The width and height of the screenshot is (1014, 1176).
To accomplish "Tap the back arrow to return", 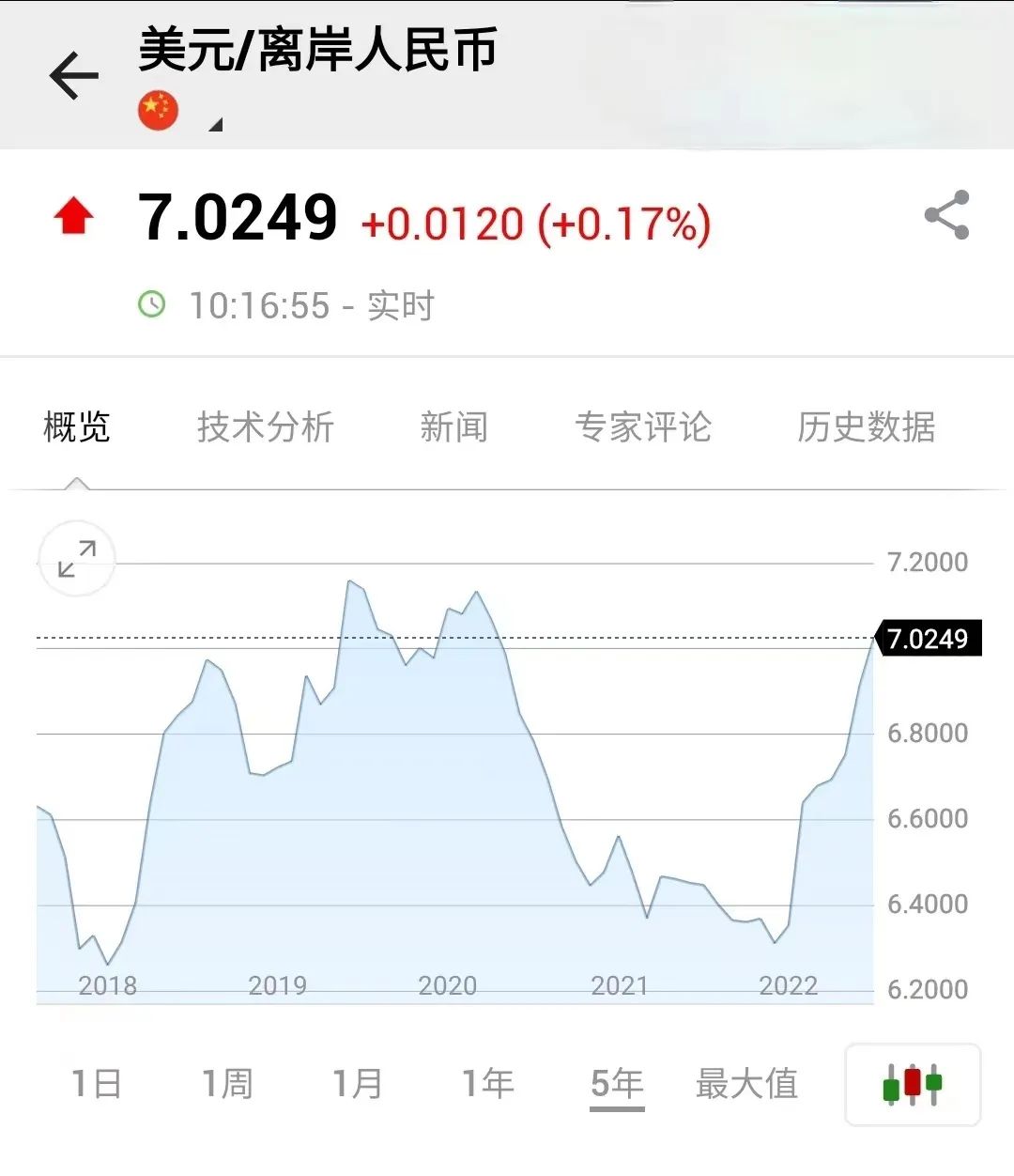I will point(73,75).
